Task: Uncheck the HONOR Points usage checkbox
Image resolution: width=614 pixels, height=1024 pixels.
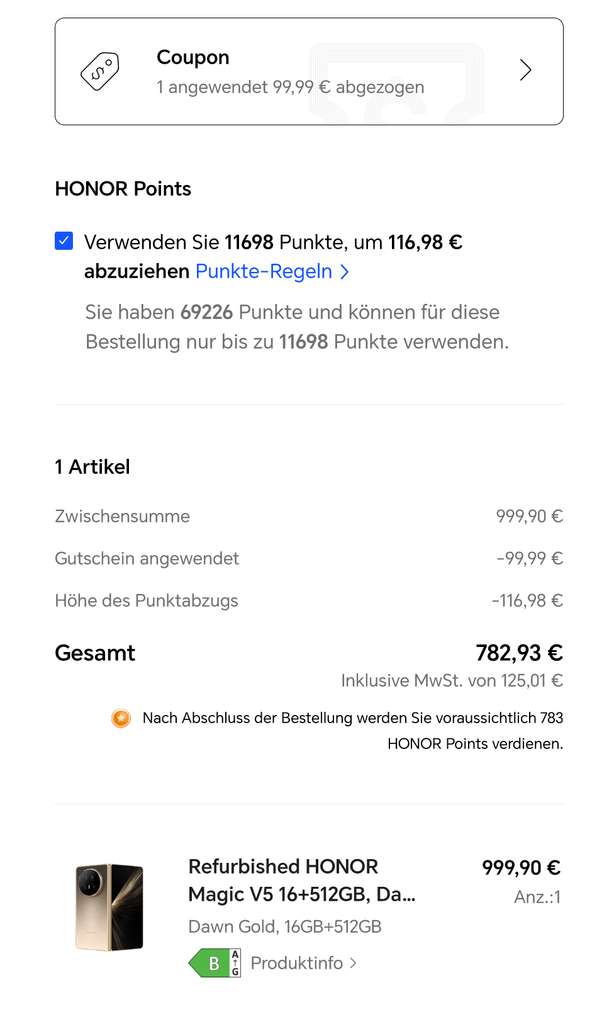Action: (64, 241)
